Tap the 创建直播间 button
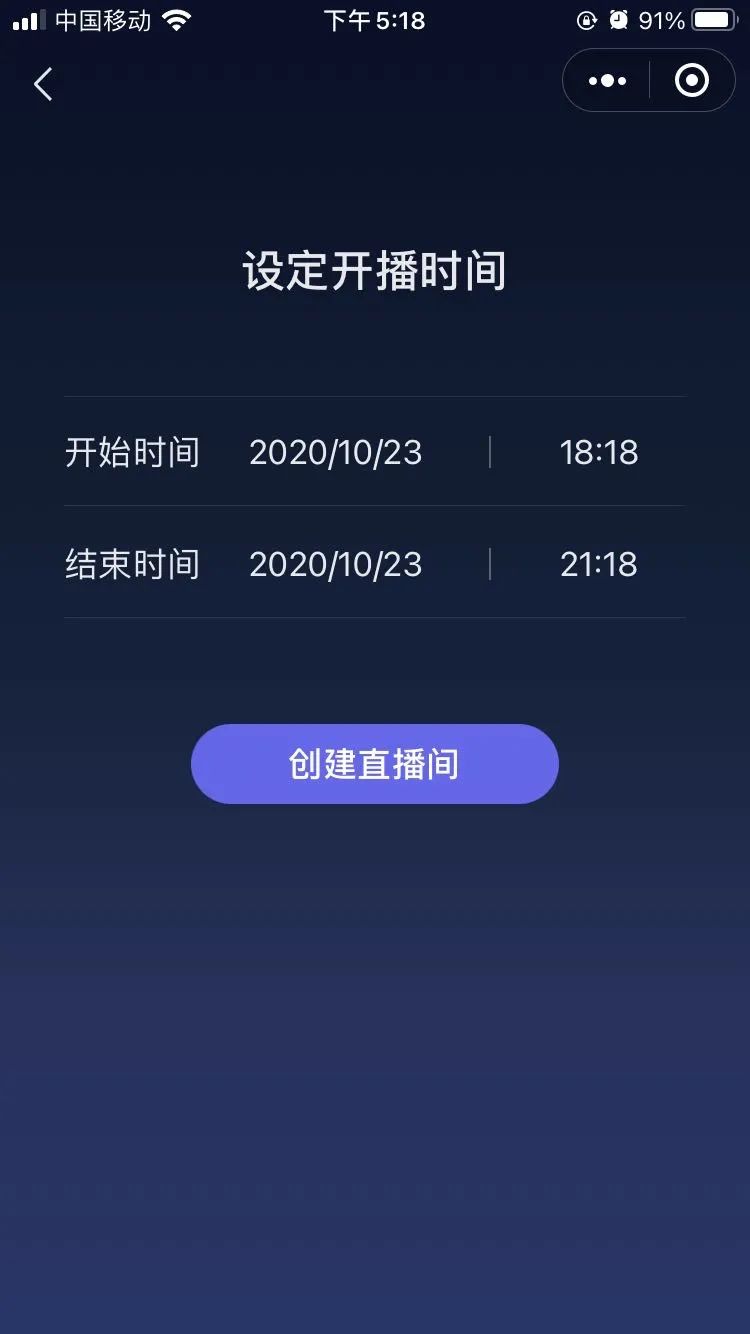This screenshot has height=1334, width=750. pos(375,764)
